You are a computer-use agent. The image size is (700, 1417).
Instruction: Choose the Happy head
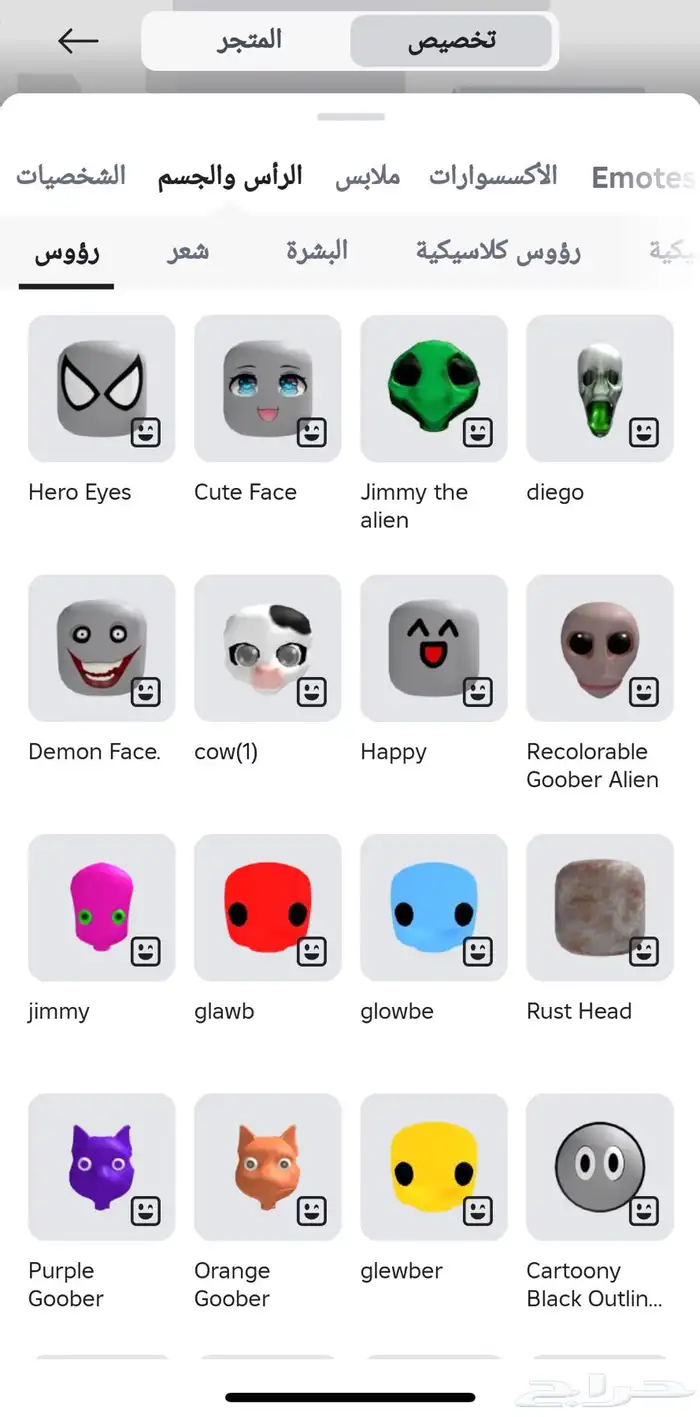tap(433, 648)
